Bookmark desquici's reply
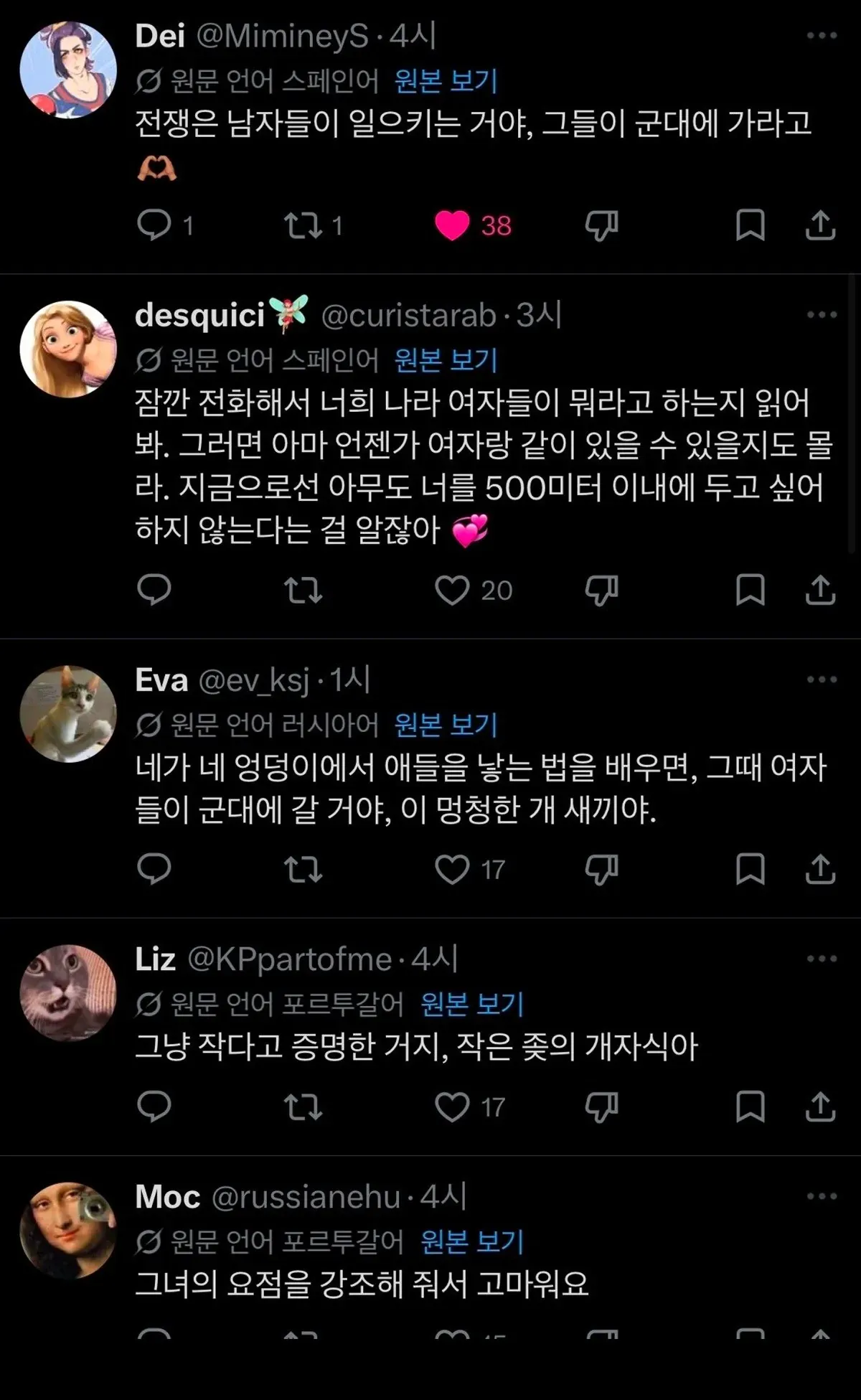Viewport: 861px width, 1400px height. click(750, 591)
